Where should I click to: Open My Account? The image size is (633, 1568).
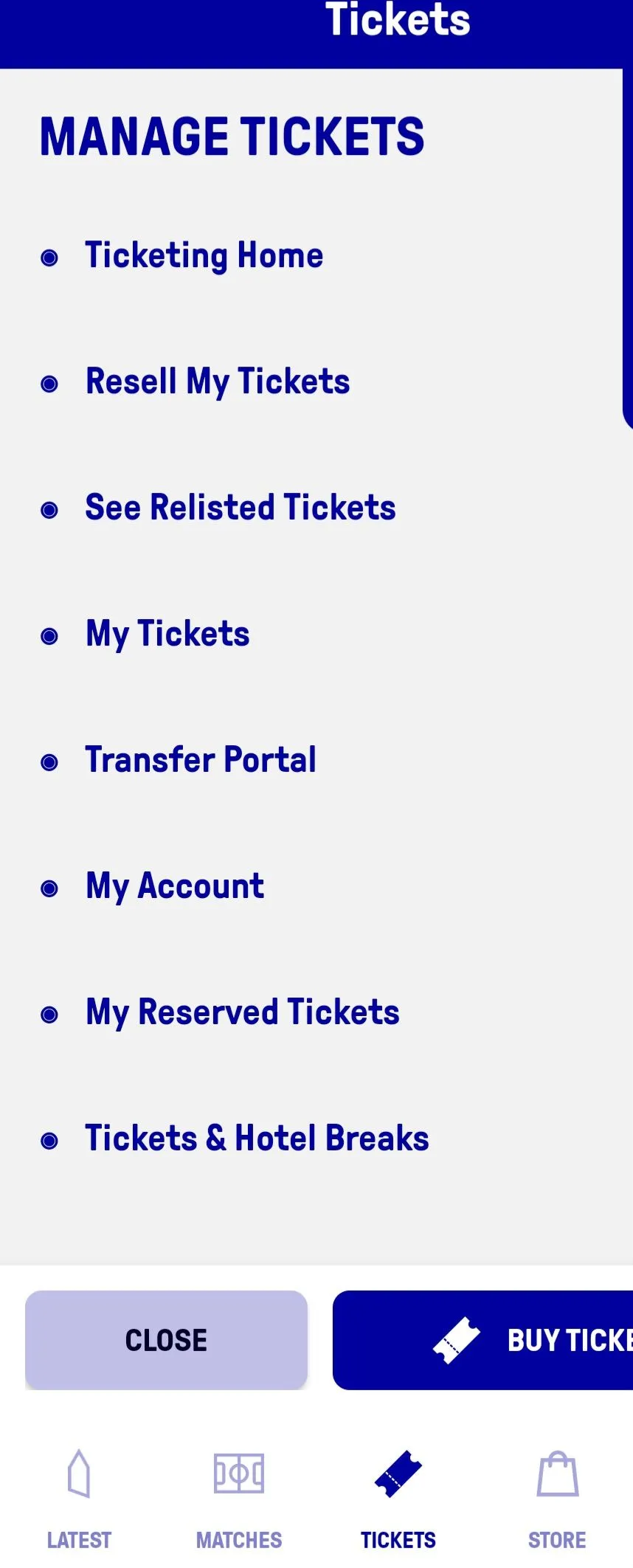[175, 886]
